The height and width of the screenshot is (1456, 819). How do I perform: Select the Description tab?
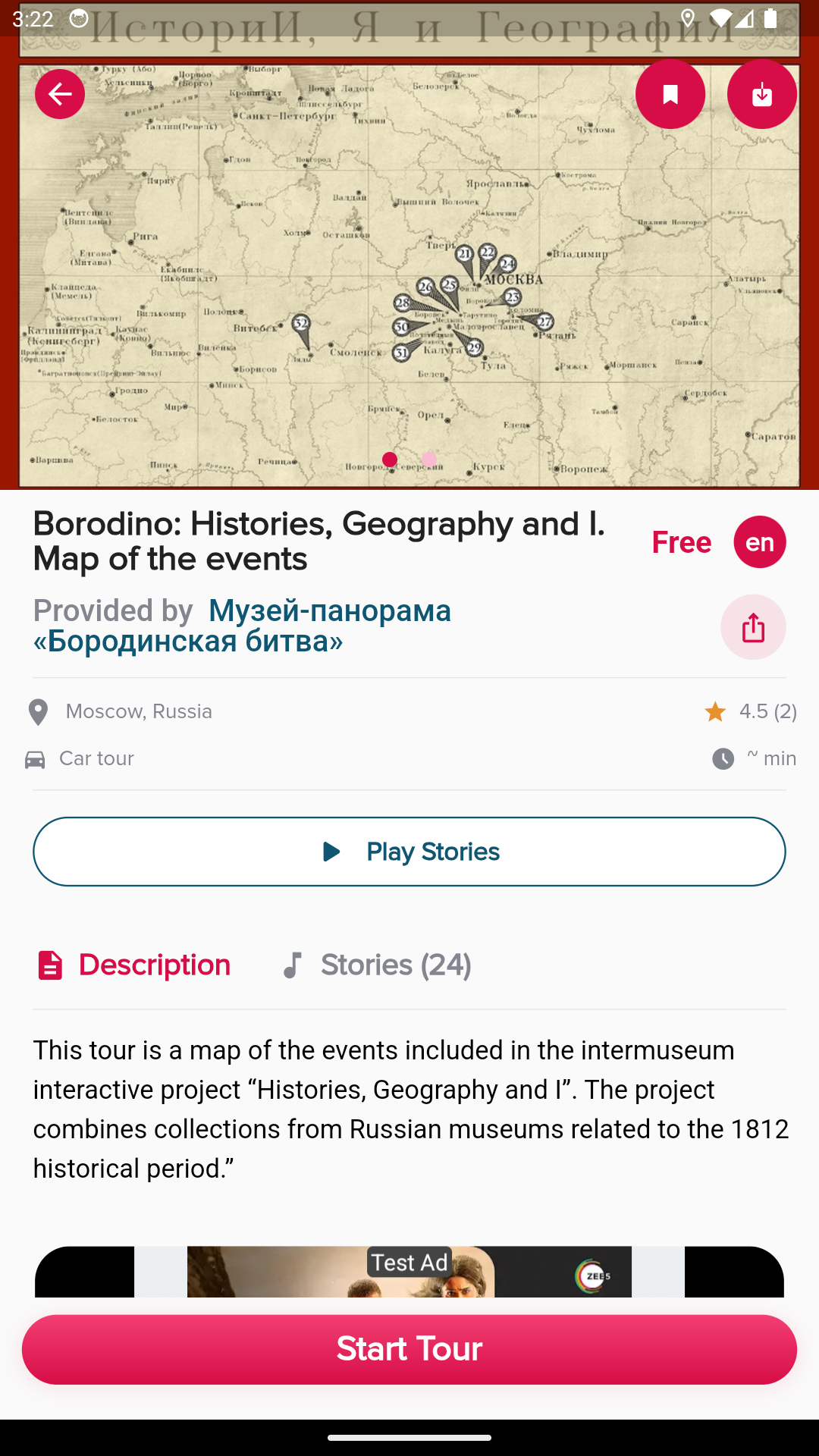134,965
